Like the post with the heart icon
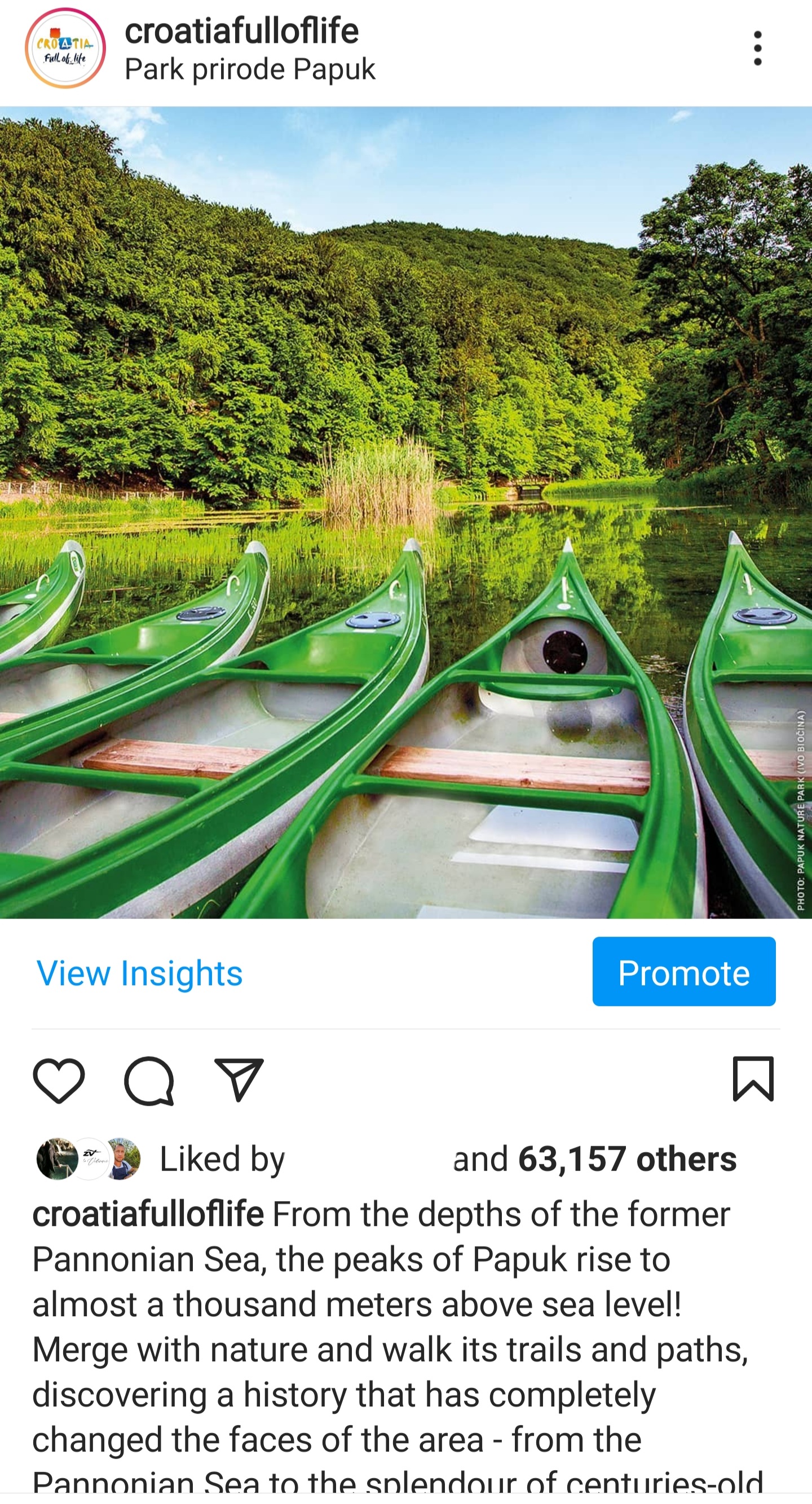The image size is (812, 1504). [x=59, y=1080]
